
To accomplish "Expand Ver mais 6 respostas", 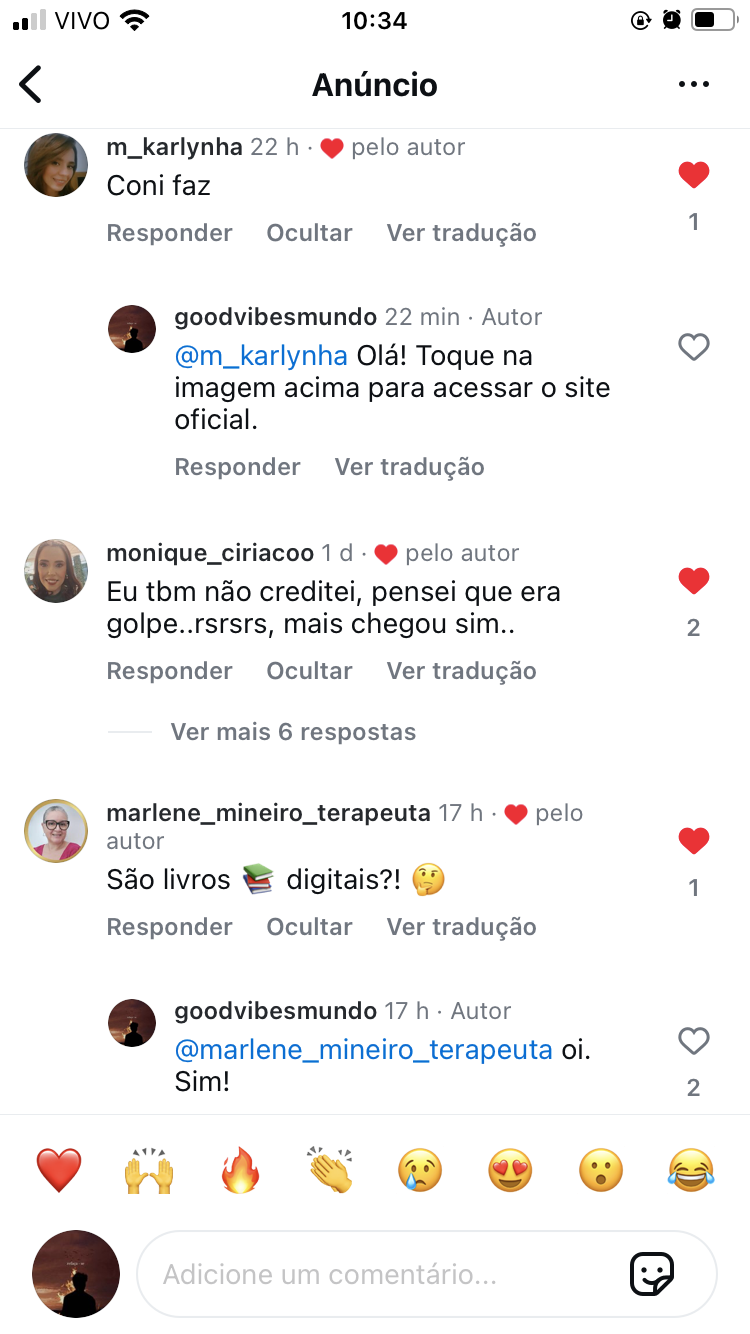I will pyautogui.click(x=293, y=732).
